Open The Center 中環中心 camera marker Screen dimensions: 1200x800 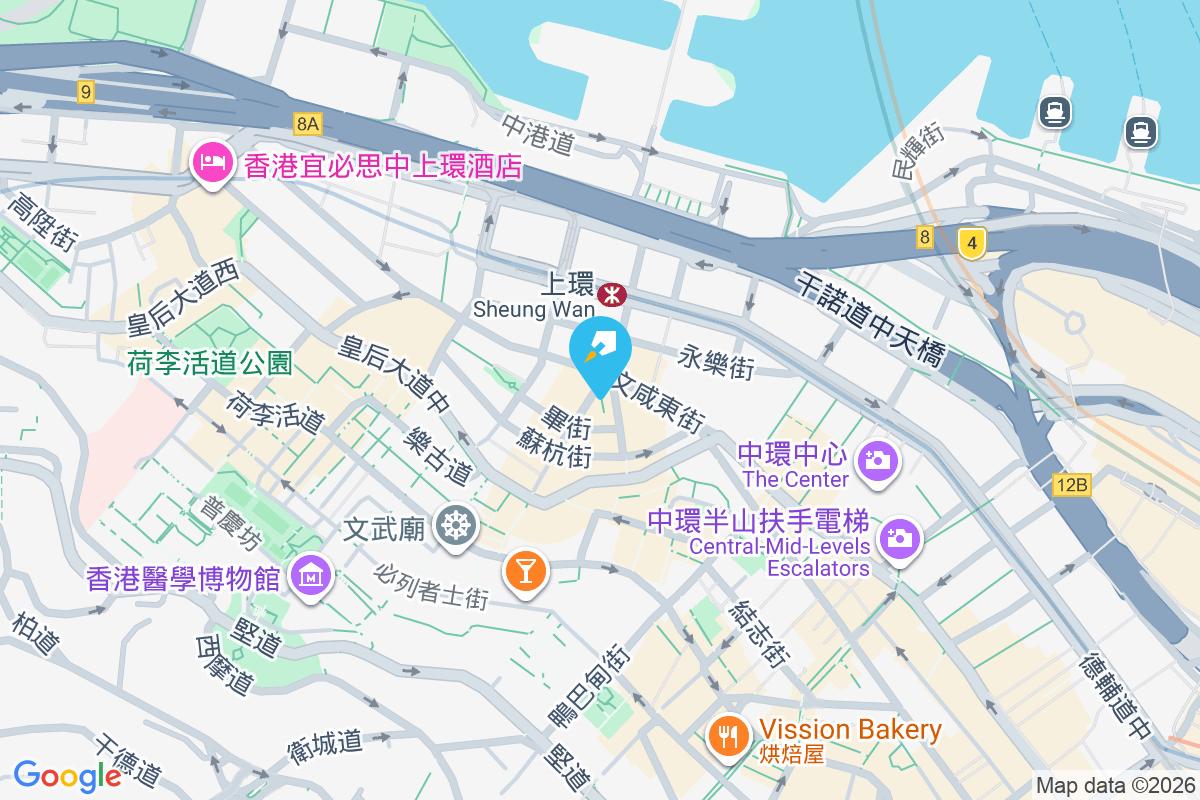[x=877, y=460]
